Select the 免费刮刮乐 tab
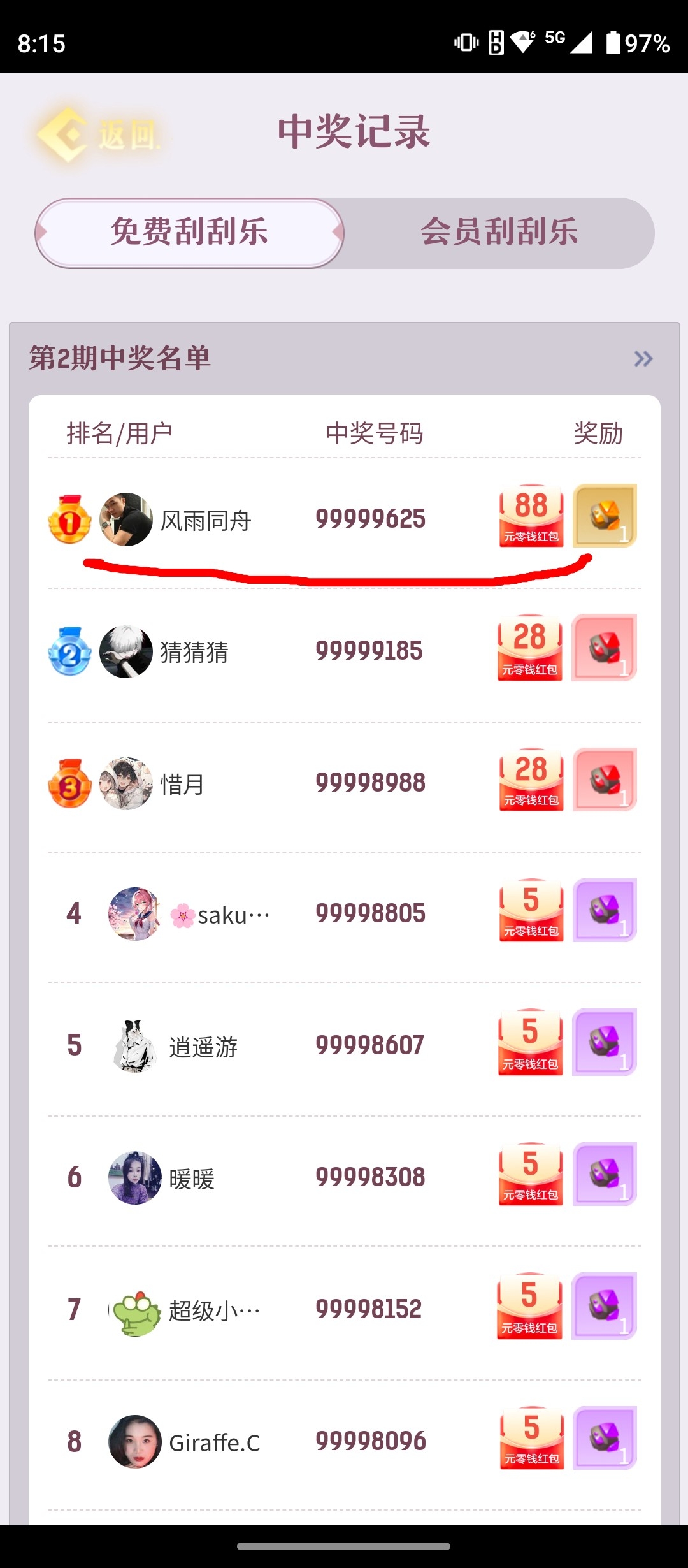This screenshot has width=688, height=1568. click(x=189, y=233)
